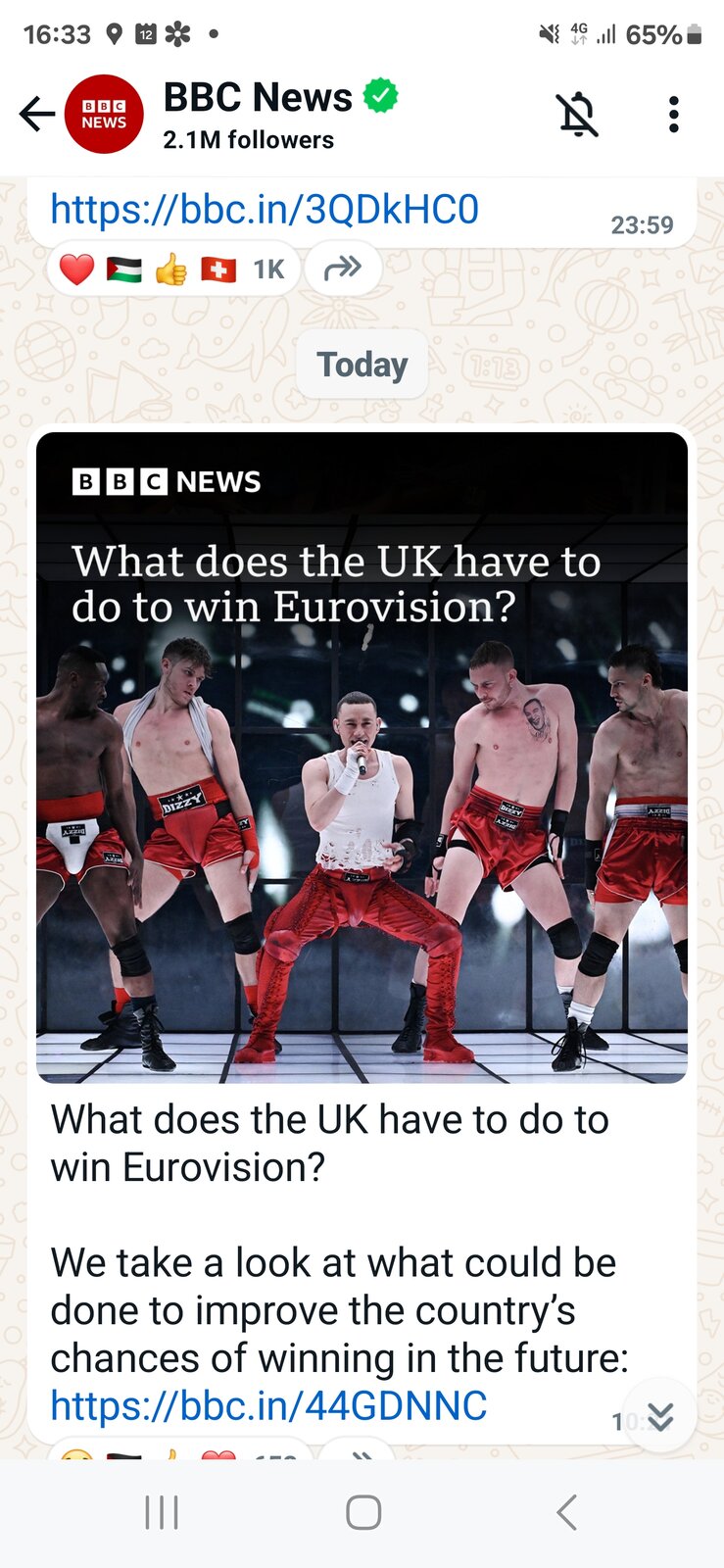724x1568 pixels.
Task: Go back from BBC News channel
Action: pyautogui.click(x=37, y=115)
